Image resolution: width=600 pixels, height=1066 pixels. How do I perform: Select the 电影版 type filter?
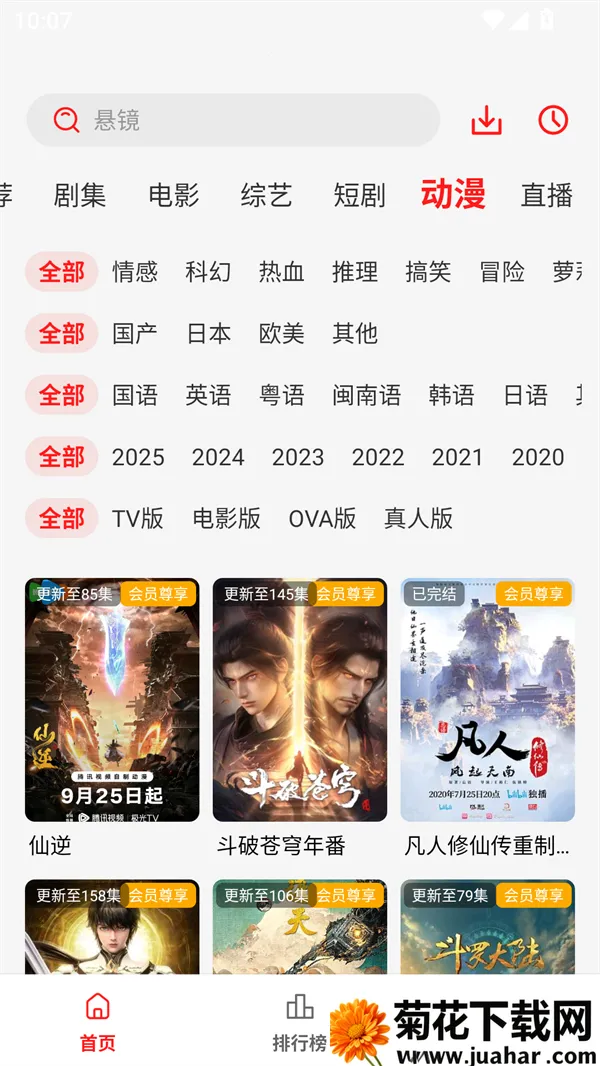coord(226,518)
